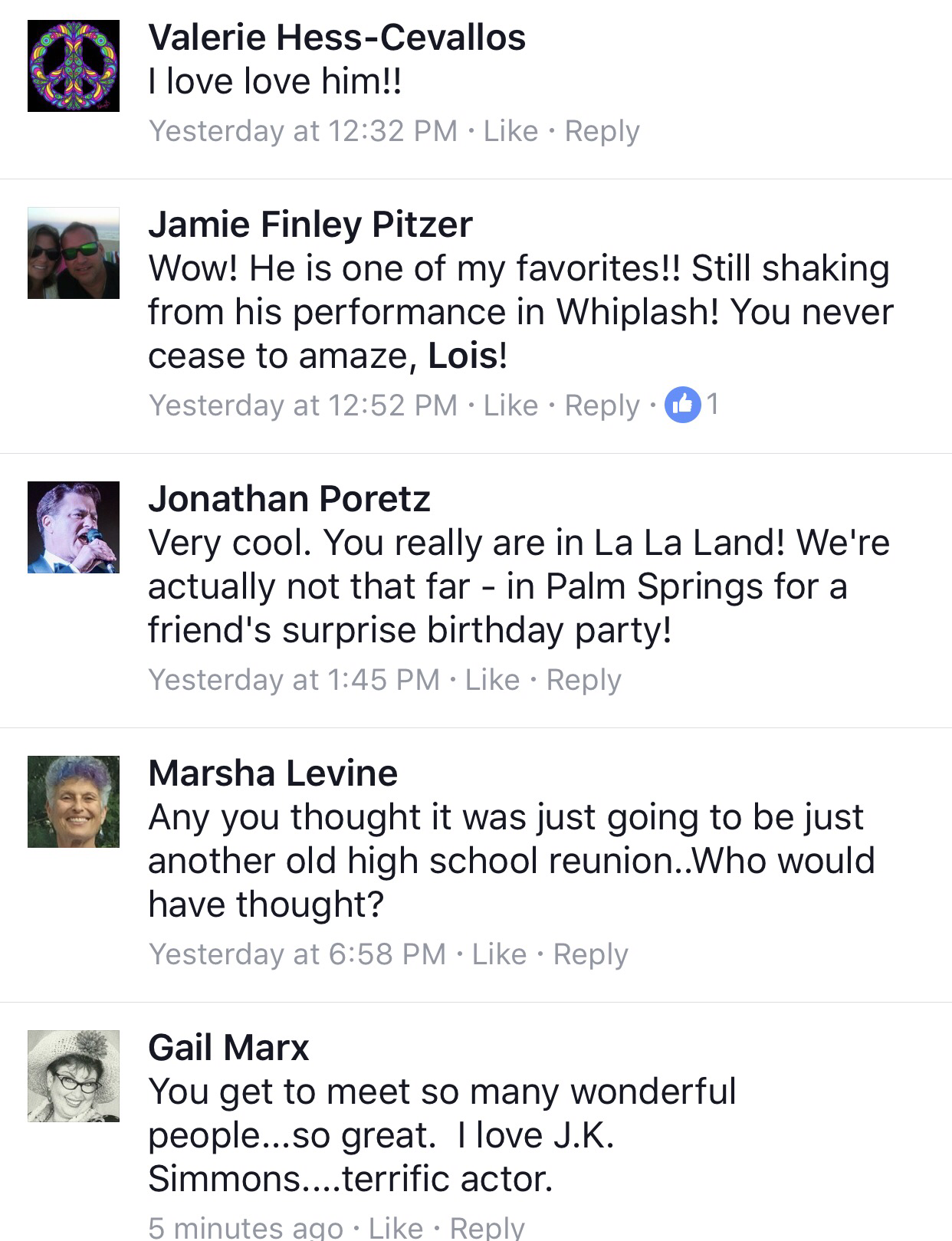The image size is (952, 1241).
Task: Reply to Marsha Levine's comment
Action: (x=590, y=954)
